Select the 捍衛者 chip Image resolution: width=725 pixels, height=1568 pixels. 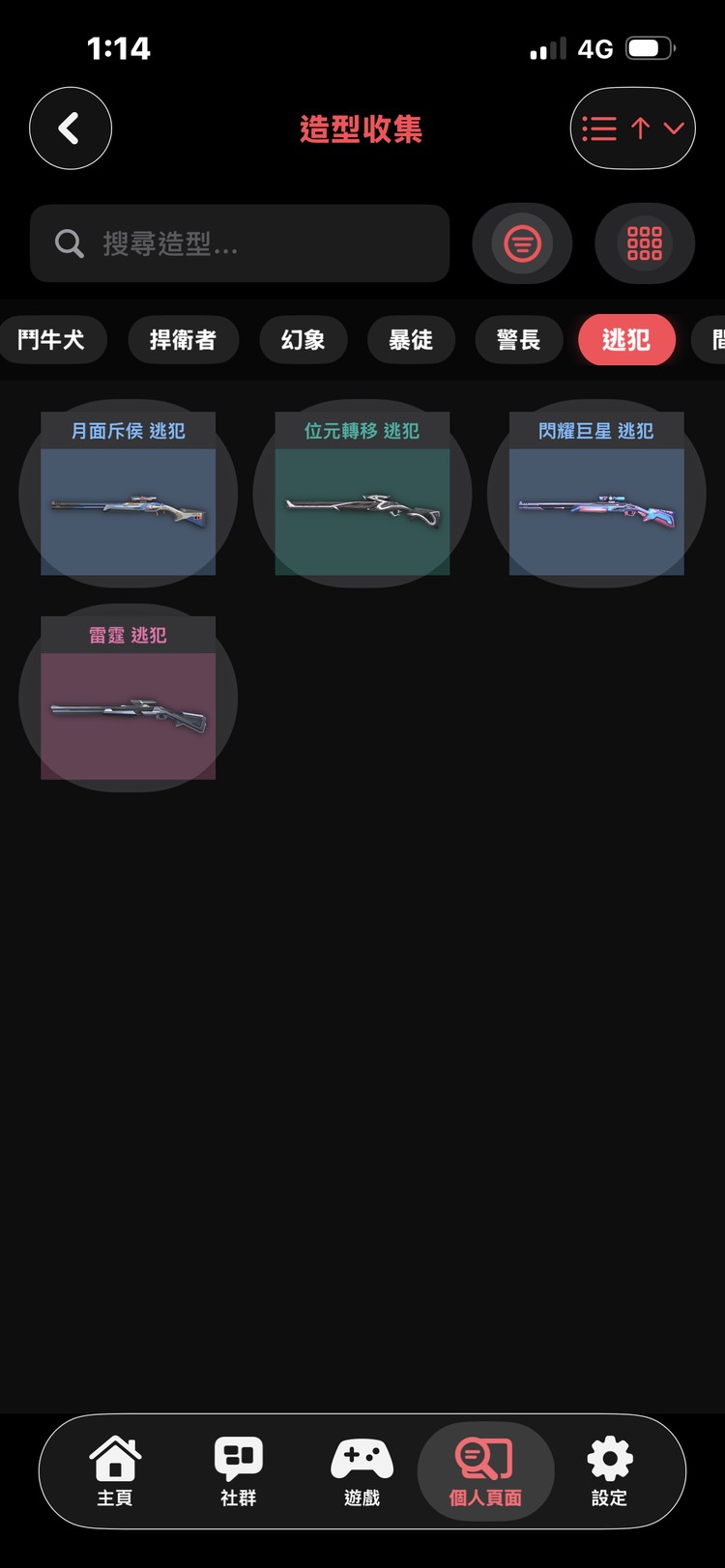(x=183, y=340)
